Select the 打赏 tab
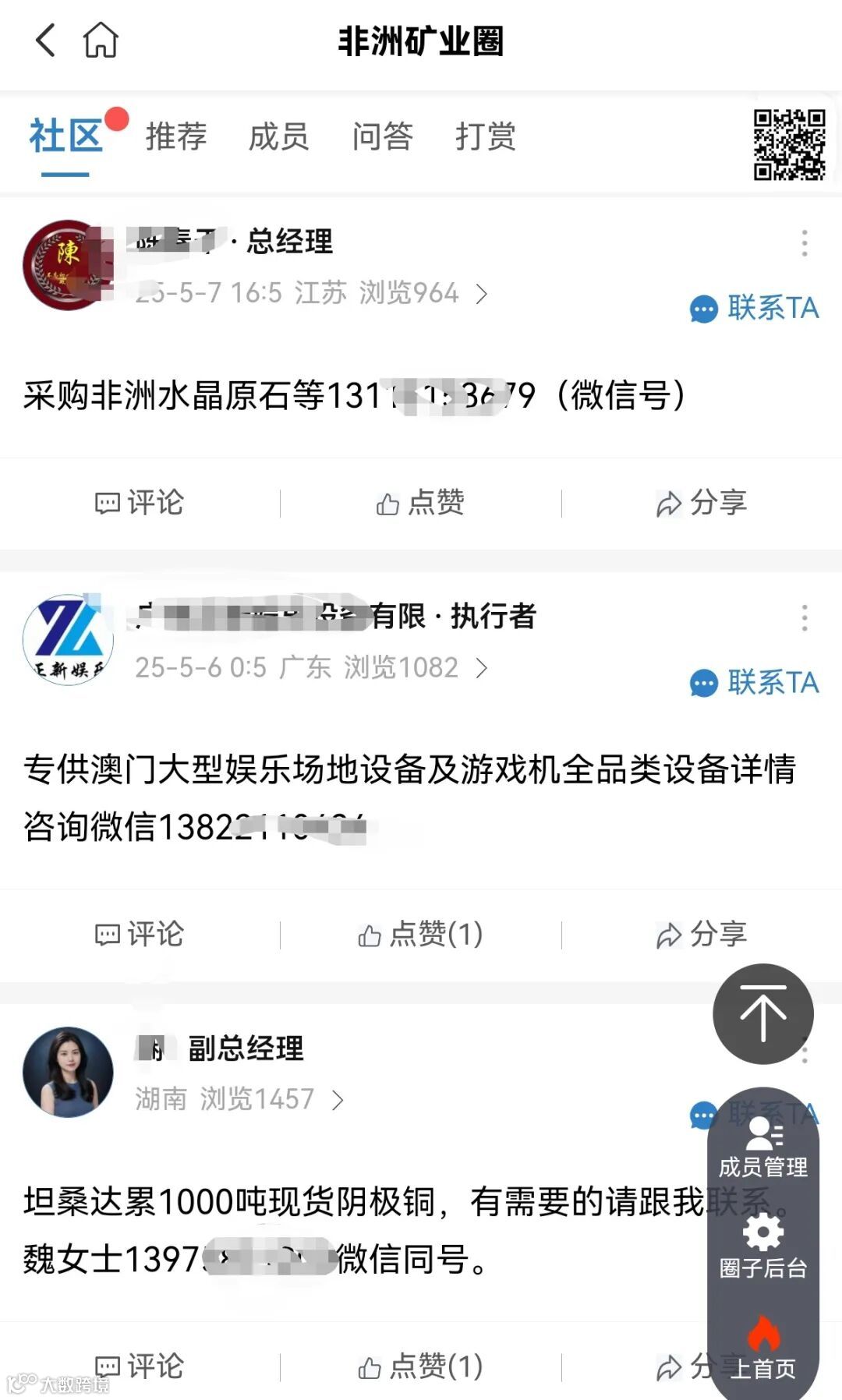The image size is (842, 1400). [x=485, y=136]
